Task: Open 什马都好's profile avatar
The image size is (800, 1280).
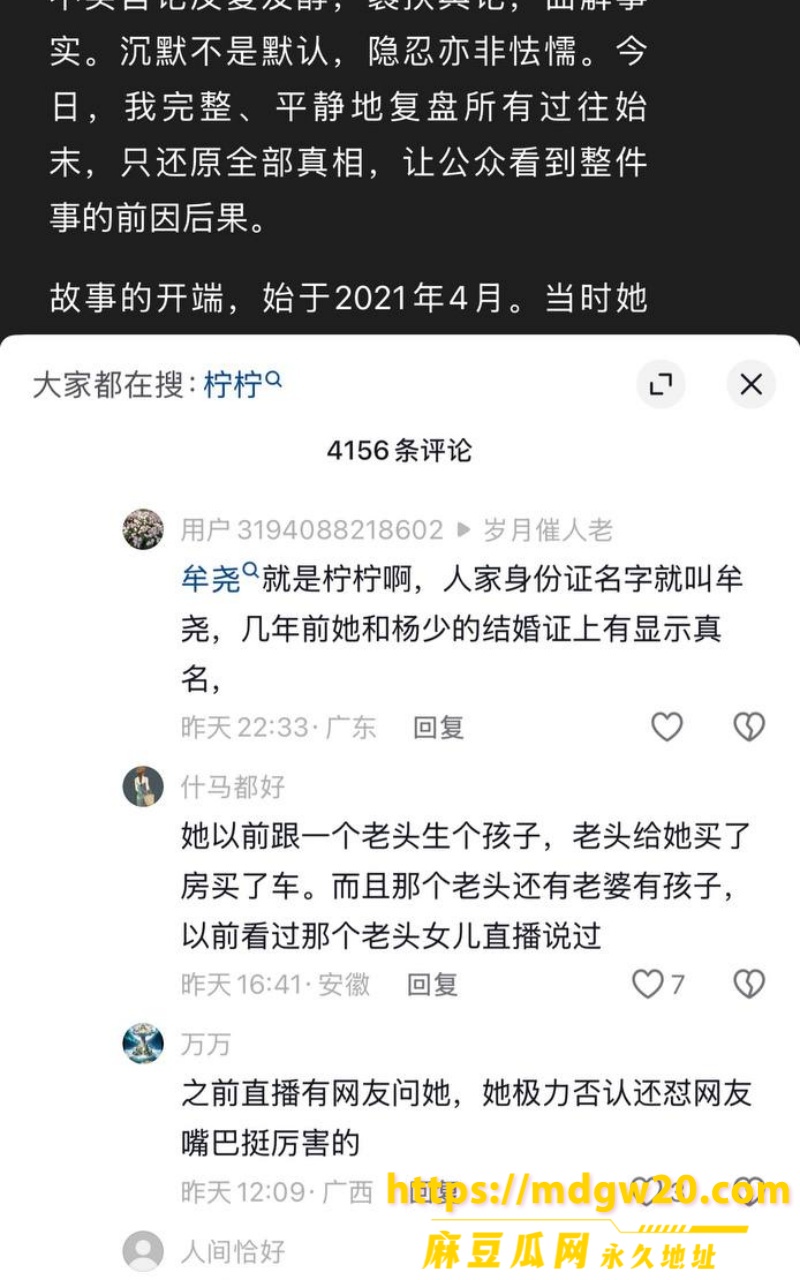Action: (143, 787)
